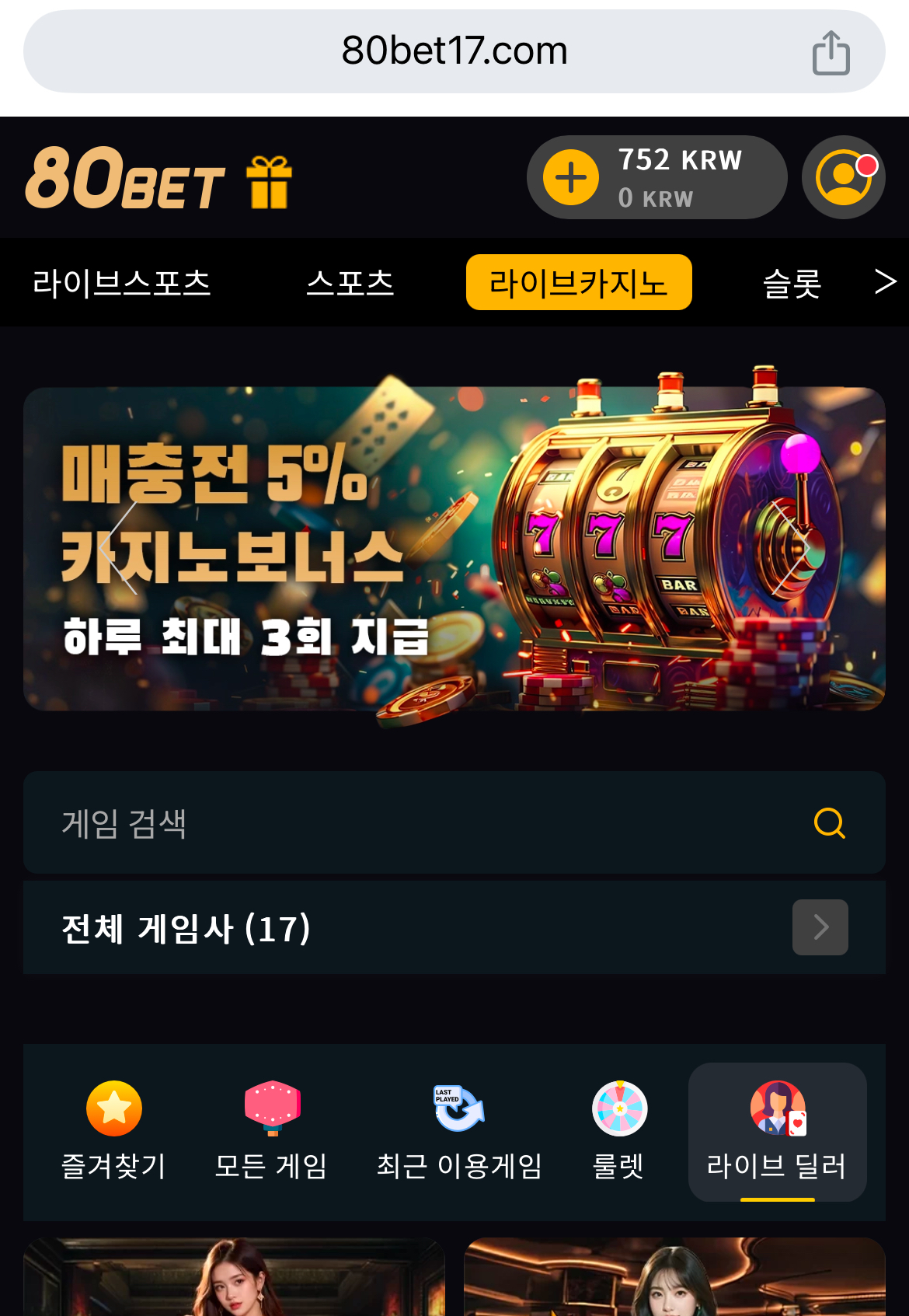Screen dimensions: 909x1316
Task: Tap the browser share icon
Action: [831, 52]
